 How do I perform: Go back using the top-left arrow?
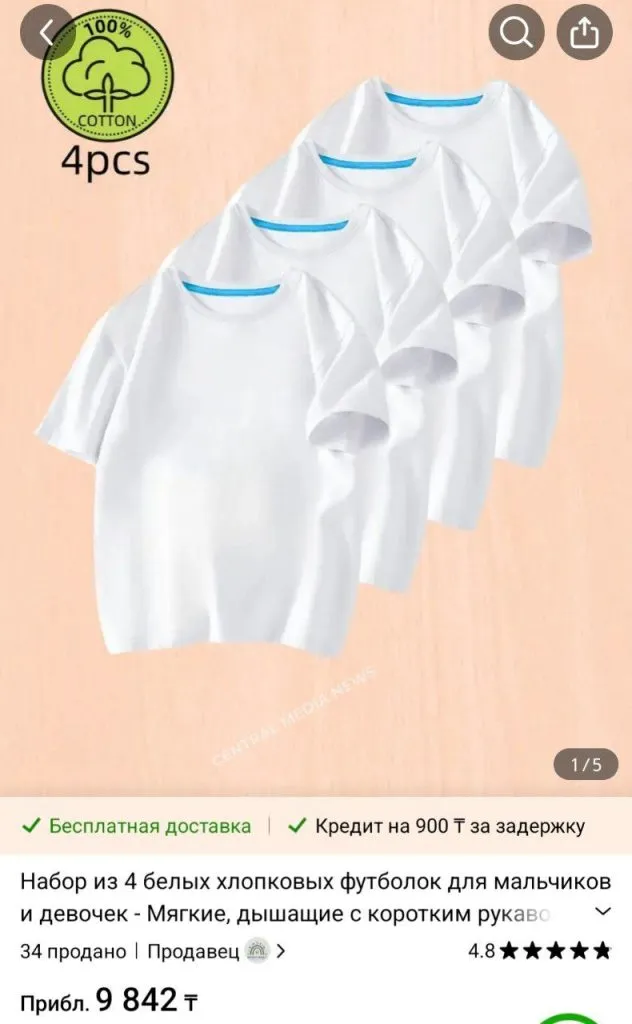pyautogui.click(x=42, y=33)
